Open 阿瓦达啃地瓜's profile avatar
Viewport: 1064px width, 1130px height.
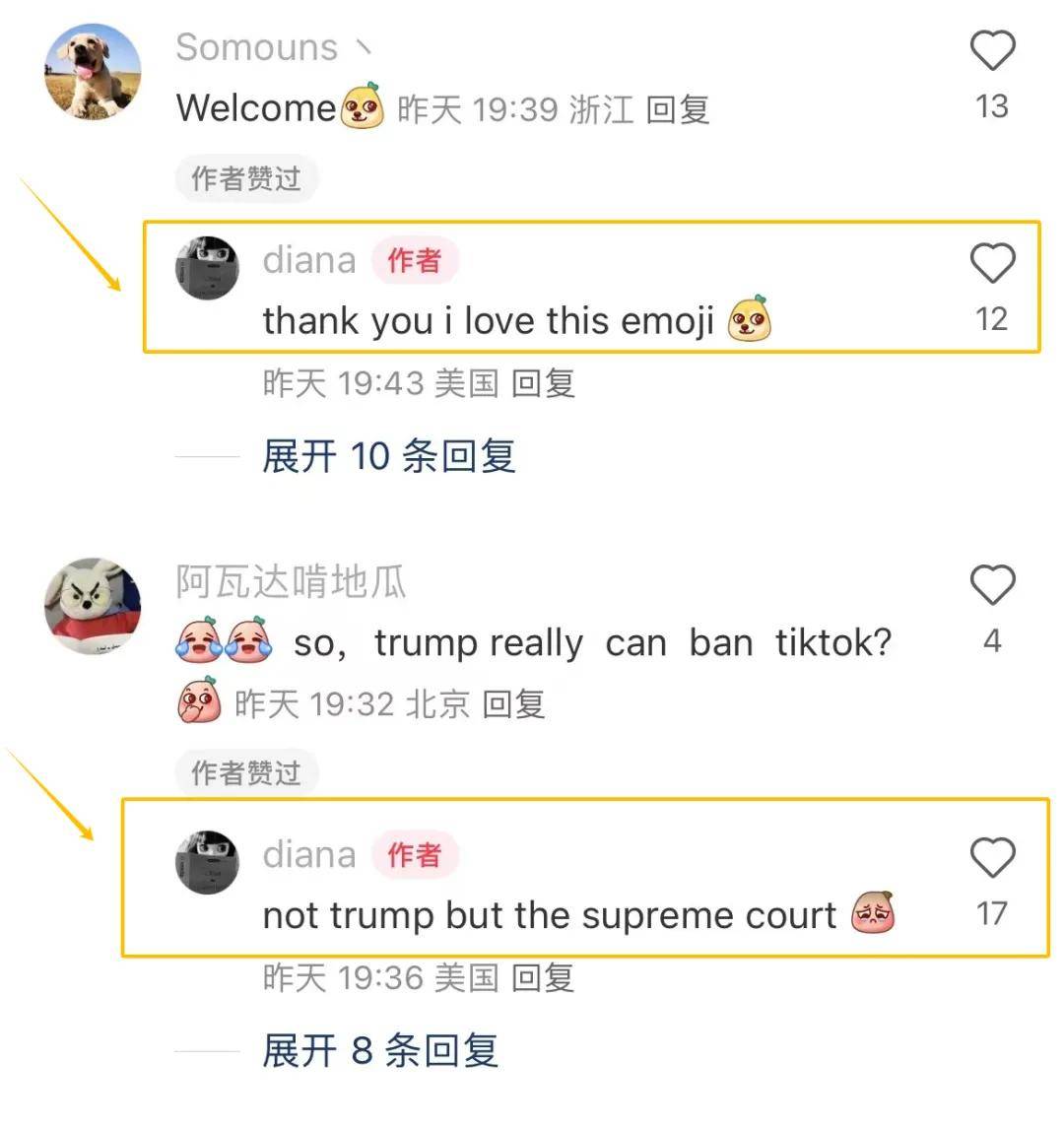click(x=93, y=606)
